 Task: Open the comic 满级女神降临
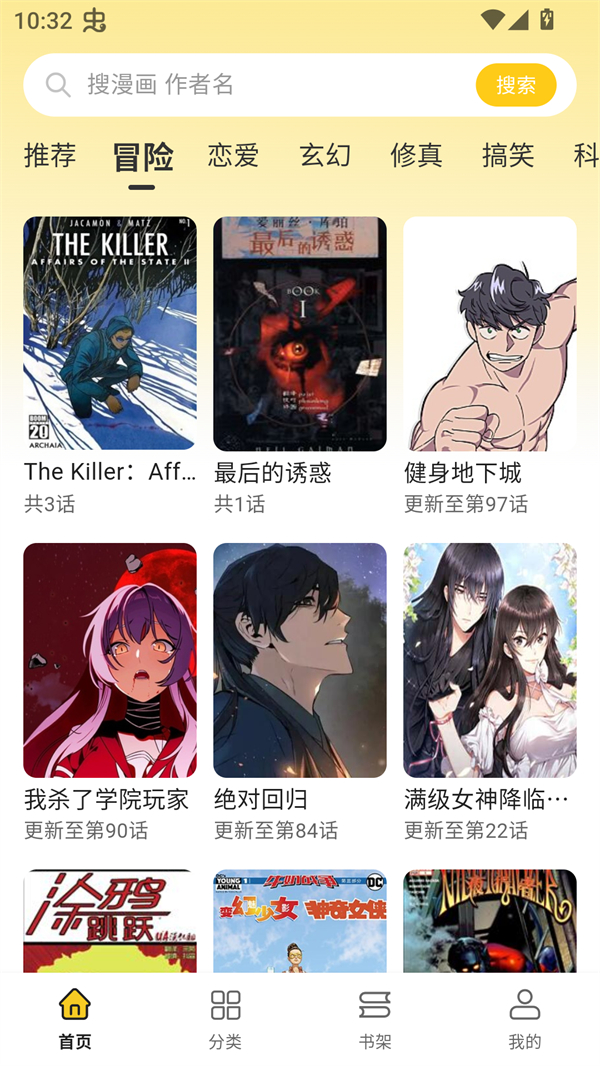(490, 660)
